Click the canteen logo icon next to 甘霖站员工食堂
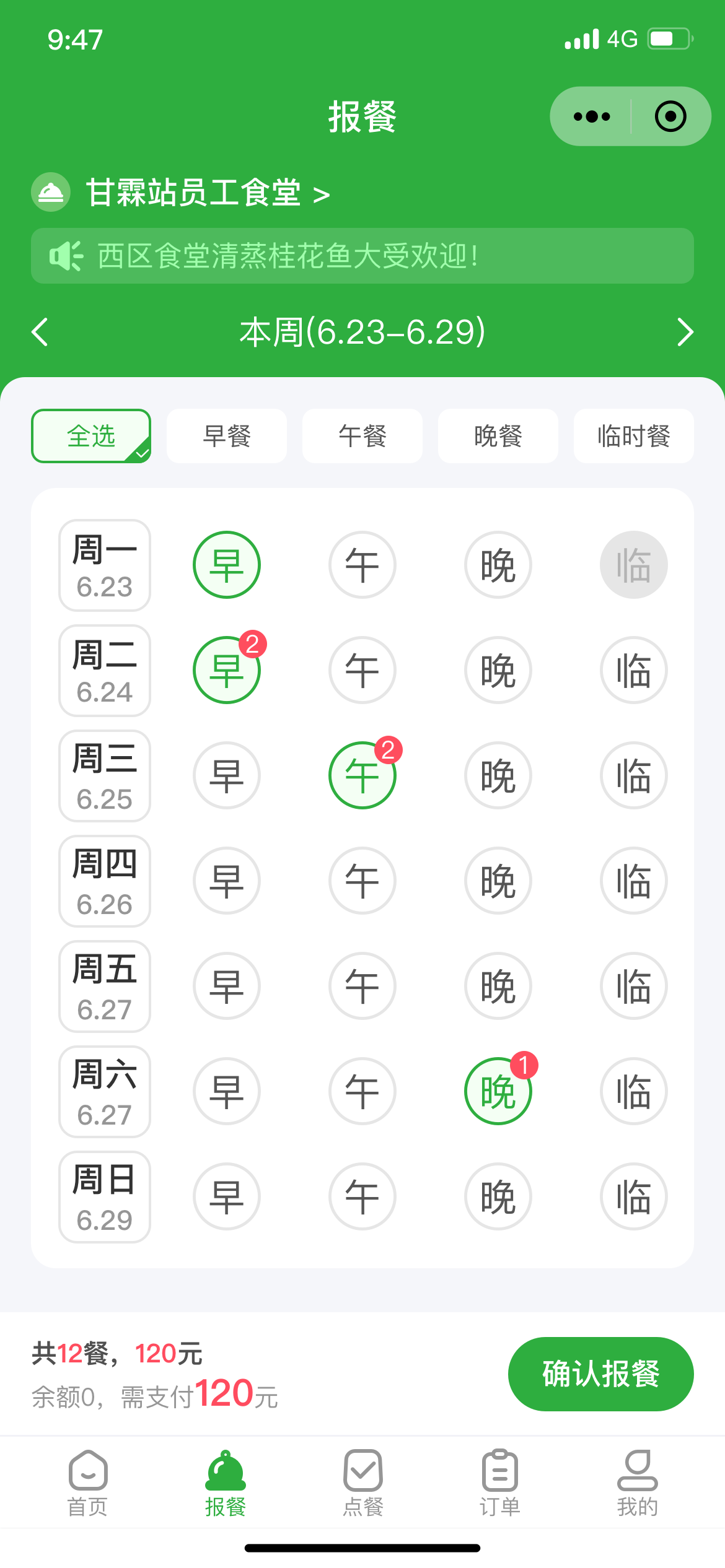The height and width of the screenshot is (1568, 725). 50,193
